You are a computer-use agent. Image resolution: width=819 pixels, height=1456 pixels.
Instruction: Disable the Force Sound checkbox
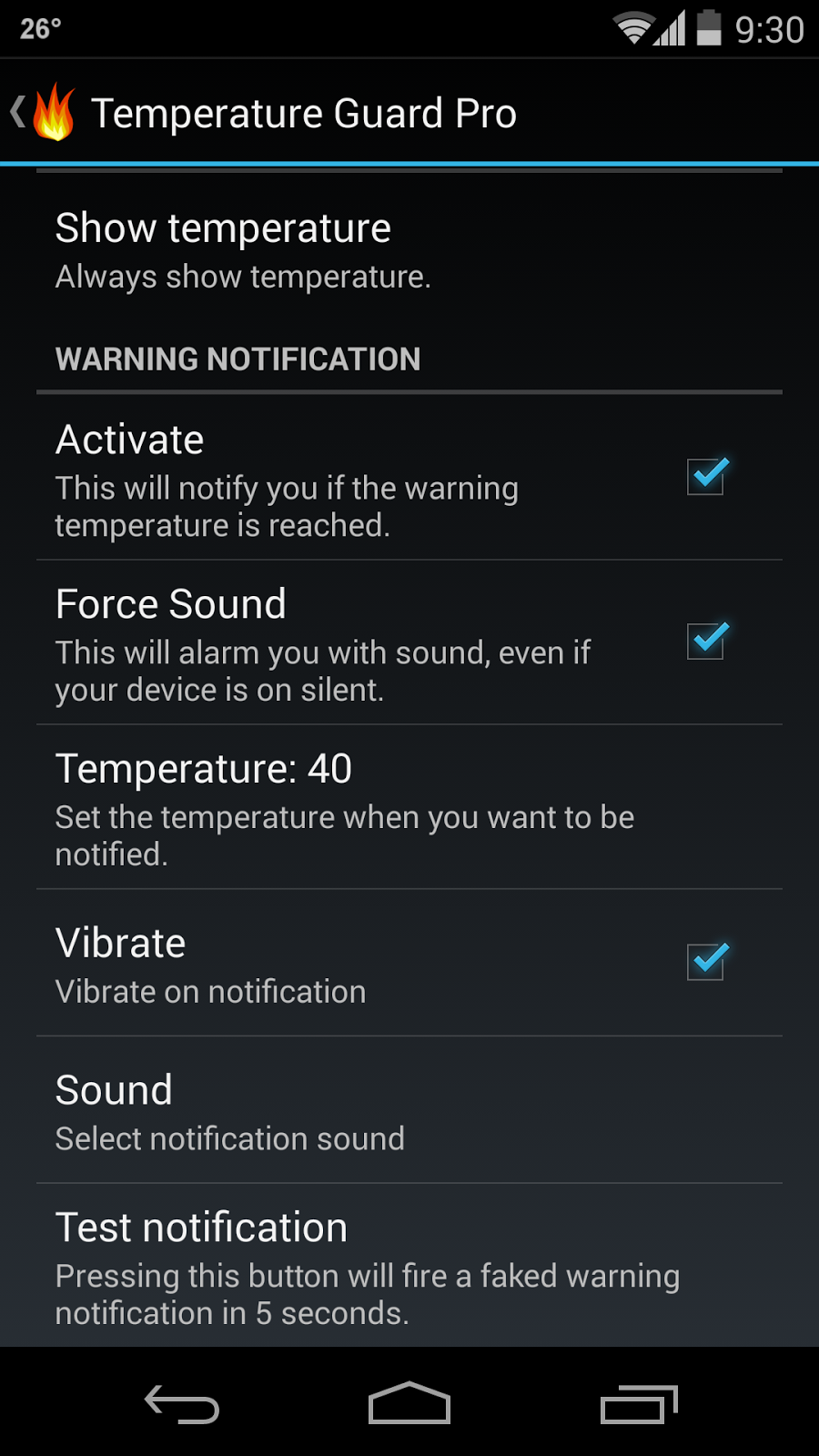click(706, 641)
